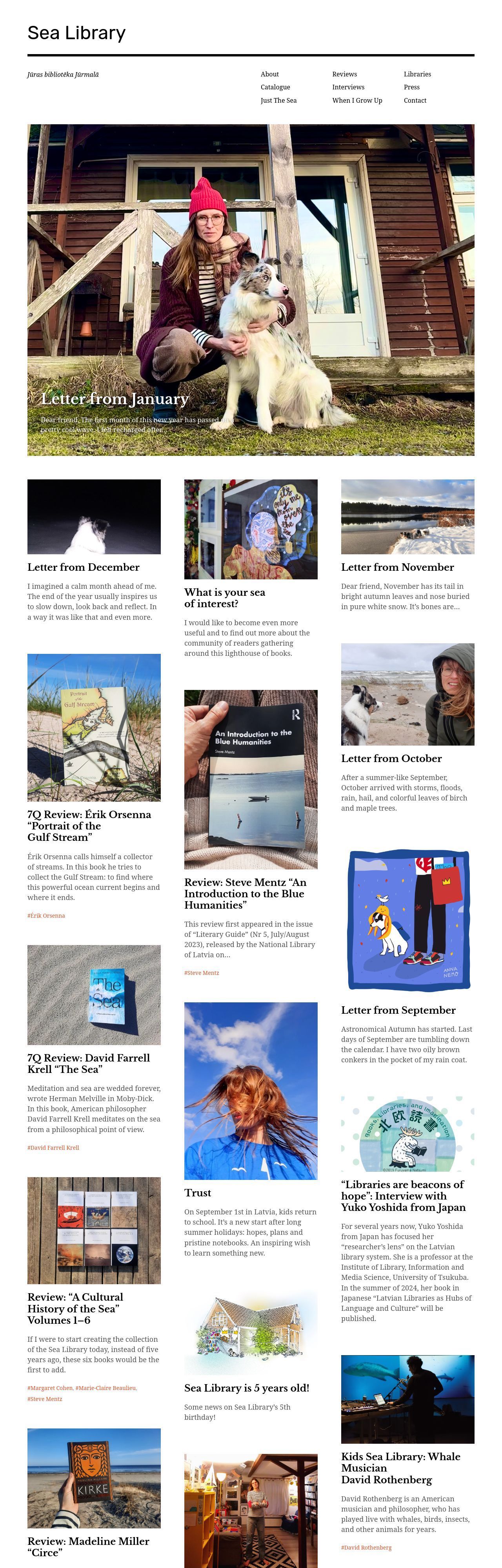Viewport: 502px width, 1568px height.
Task: Read the Letter from December post
Action: click(84, 567)
